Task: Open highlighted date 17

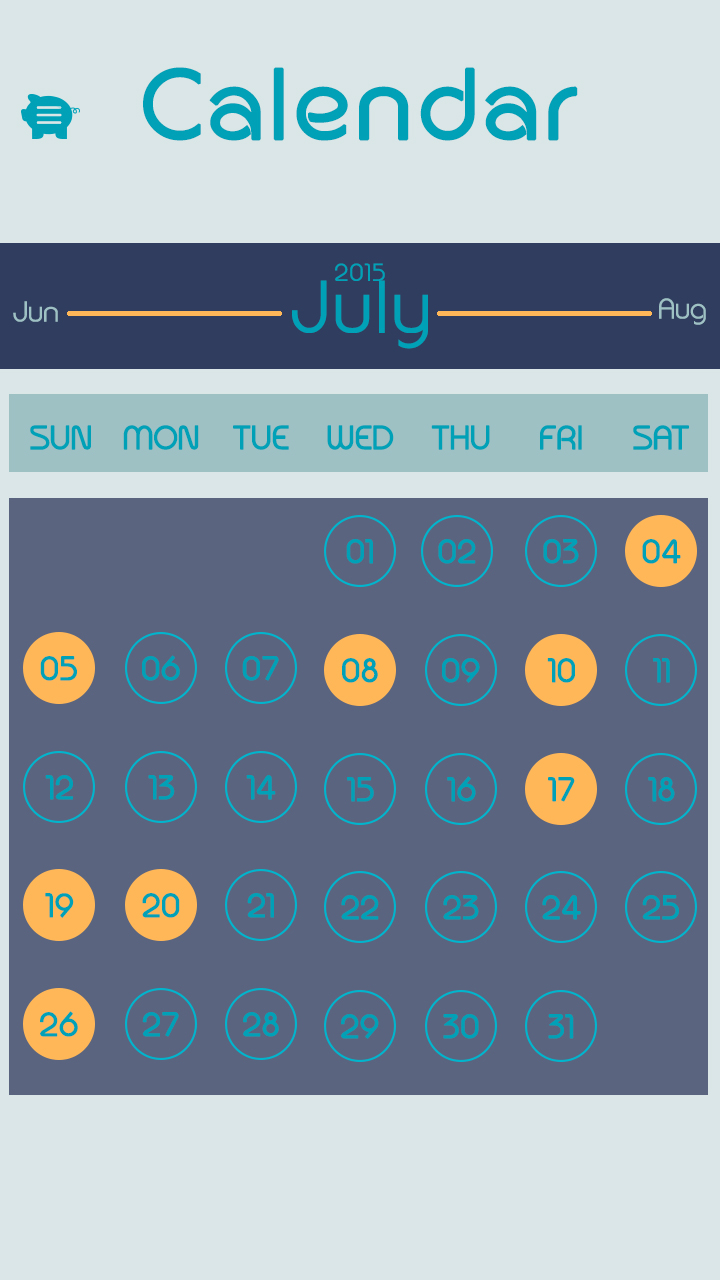Action: click(561, 789)
